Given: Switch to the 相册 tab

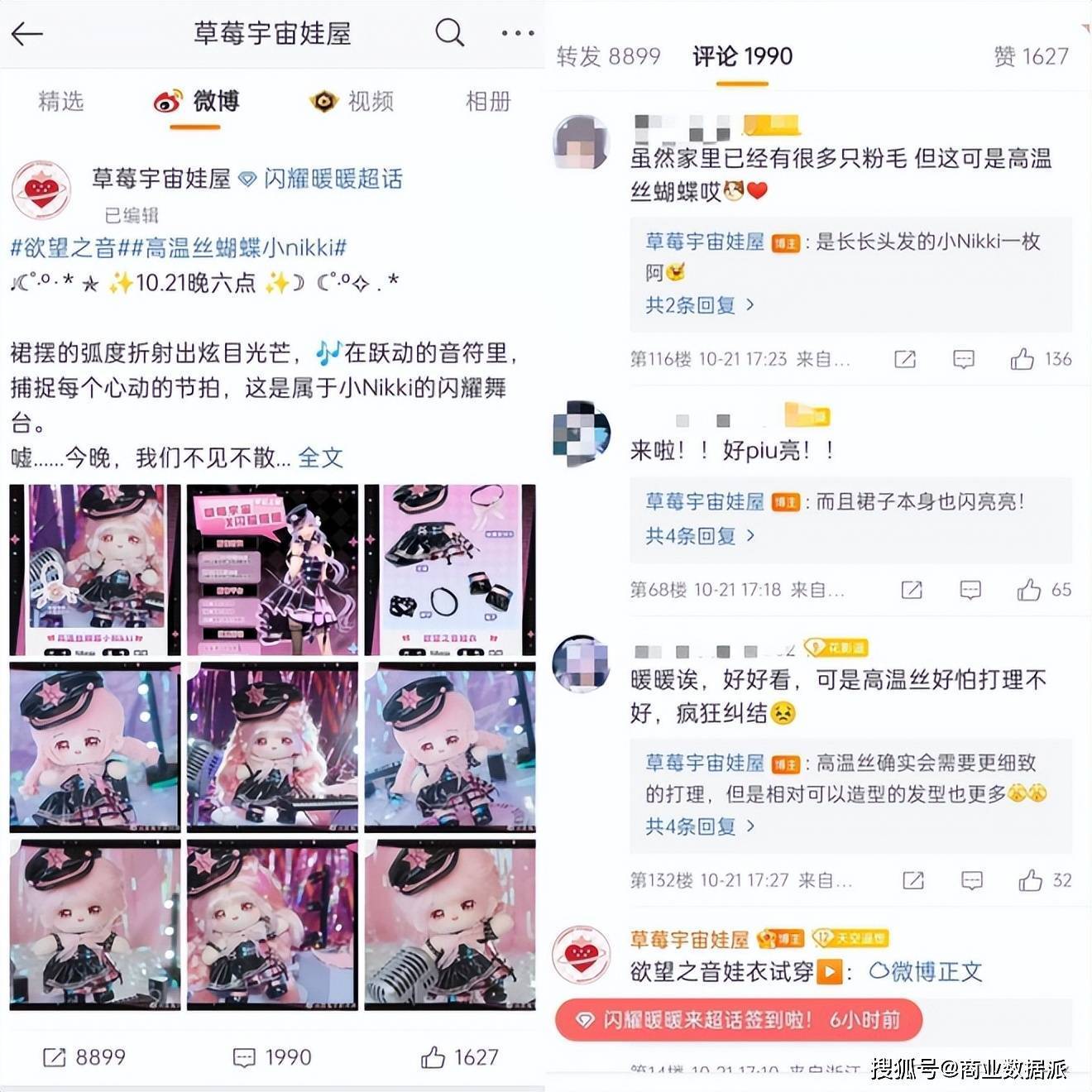Looking at the screenshot, I should [x=488, y=102].
